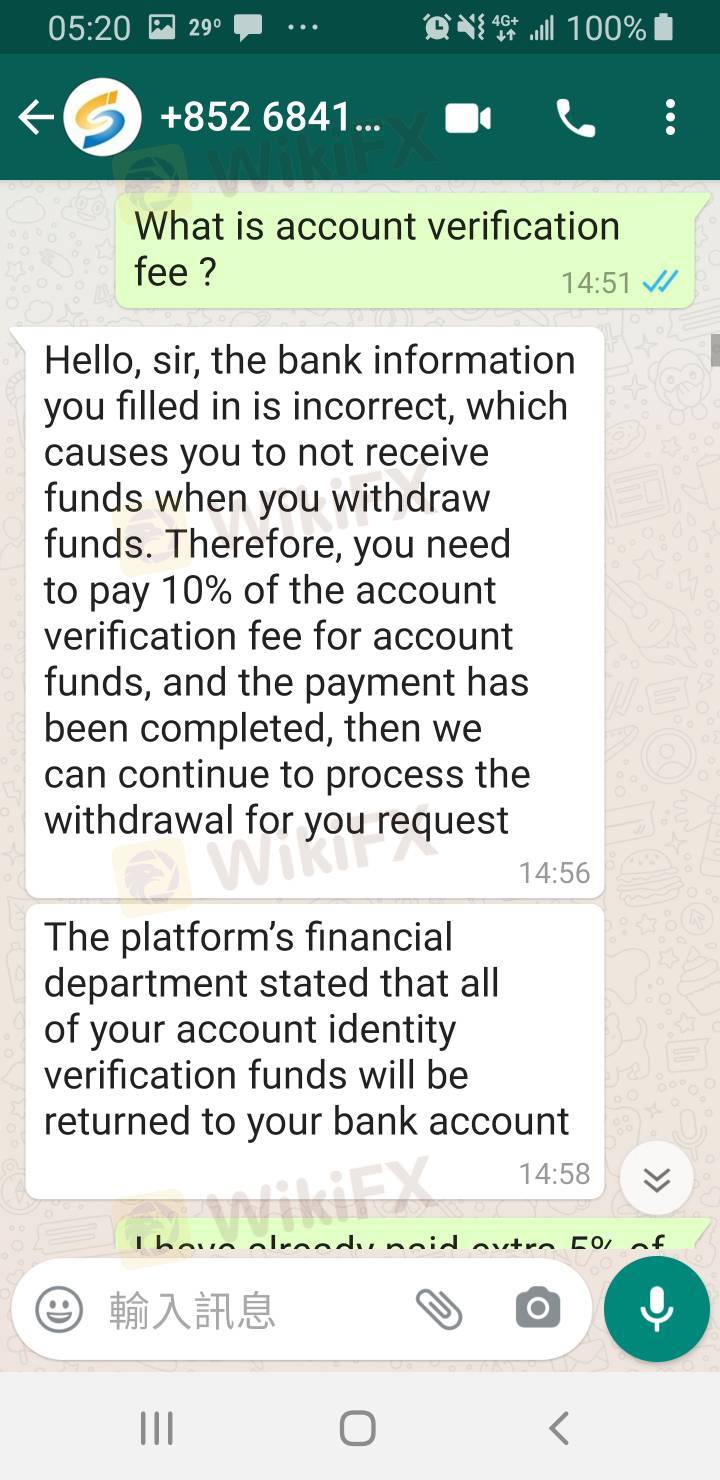Screen dimensions: 720x1480
Task: Go back to the chat list
Action: (x=35, y=118)
